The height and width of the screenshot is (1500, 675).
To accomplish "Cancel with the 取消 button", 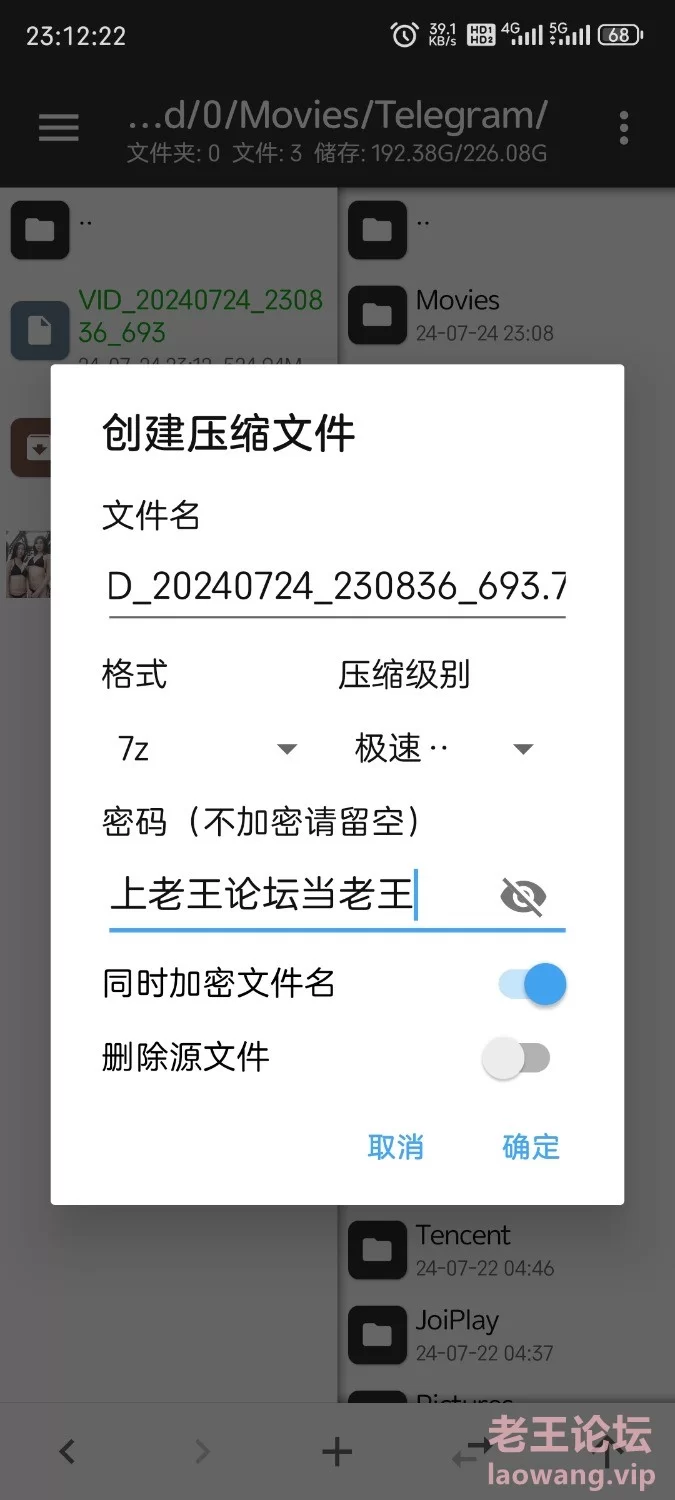I will pyautogui.click(x=396, y=1147).
